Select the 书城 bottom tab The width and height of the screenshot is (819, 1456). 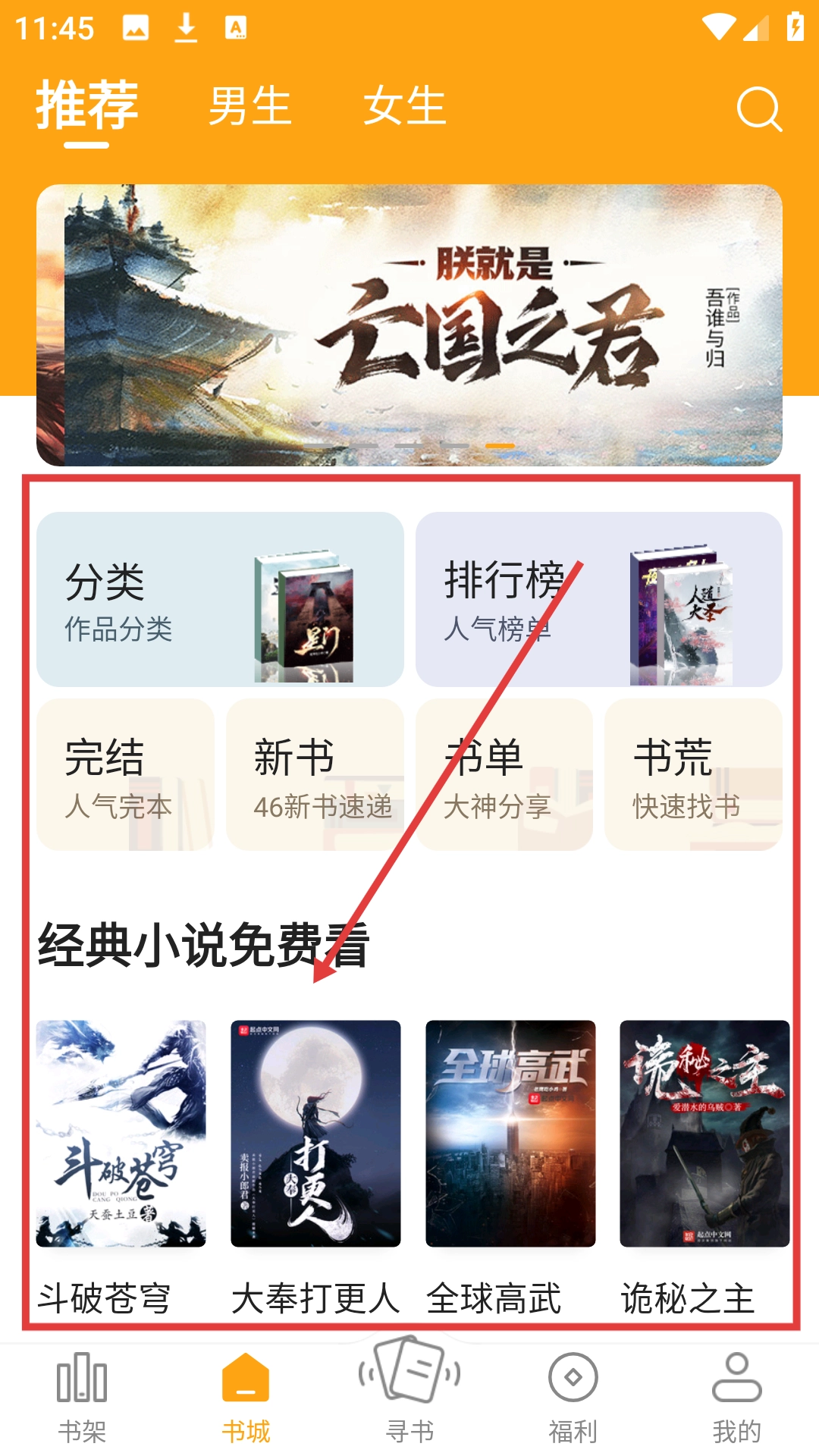click(246, 1397)
